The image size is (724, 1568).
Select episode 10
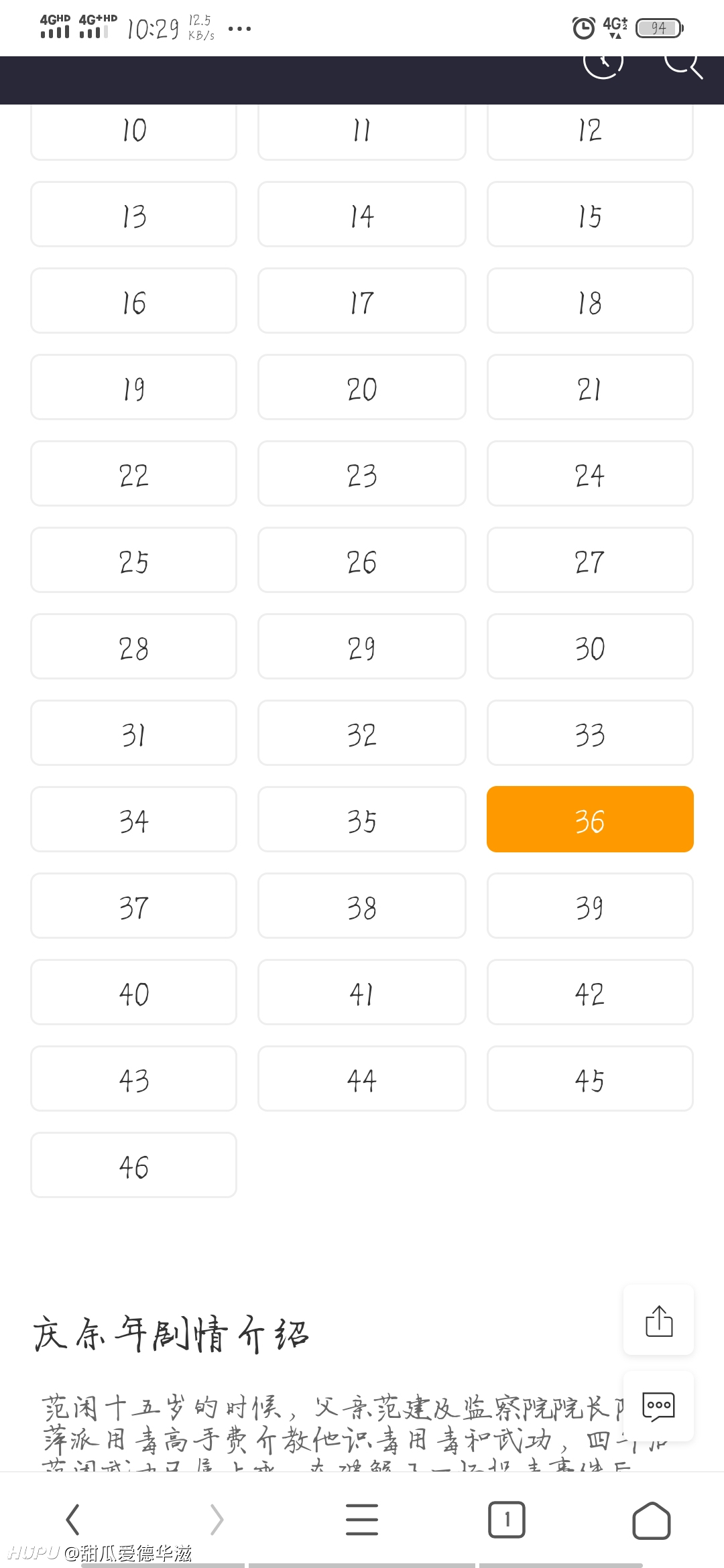click(x=133, y=132)
